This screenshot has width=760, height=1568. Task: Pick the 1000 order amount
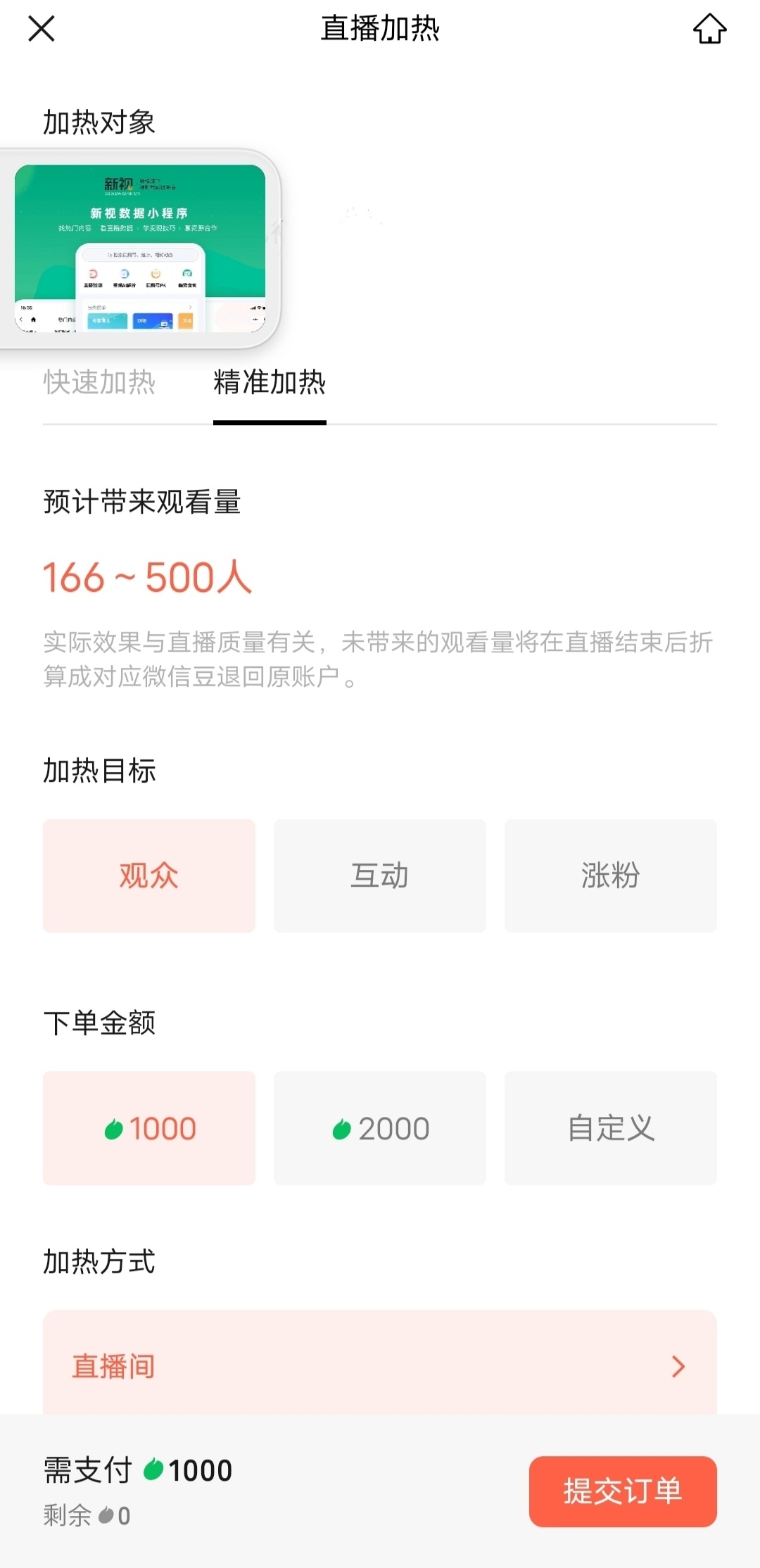click(x=149, y=1128)
